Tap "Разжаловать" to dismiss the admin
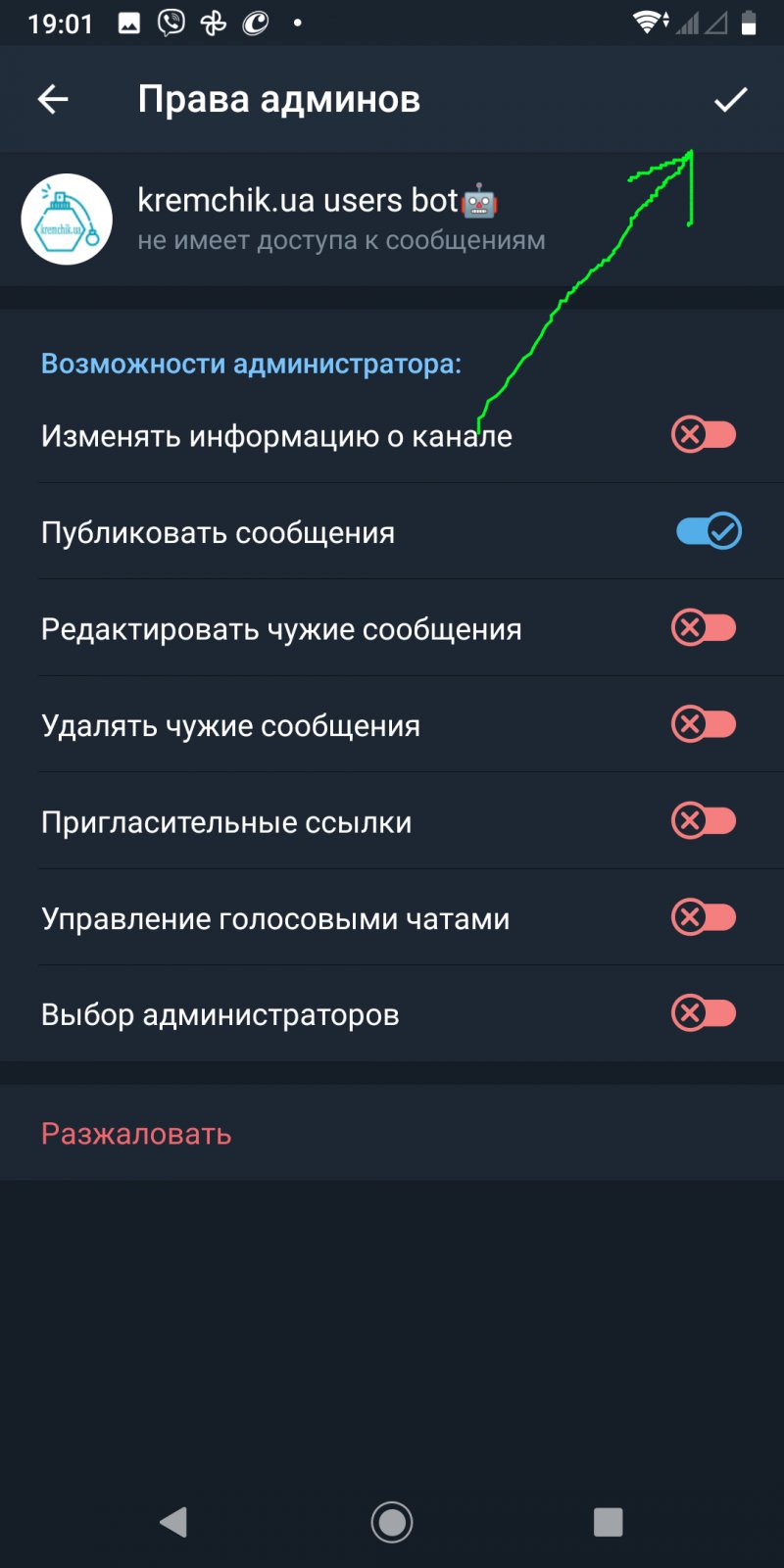 point(136,1134)
